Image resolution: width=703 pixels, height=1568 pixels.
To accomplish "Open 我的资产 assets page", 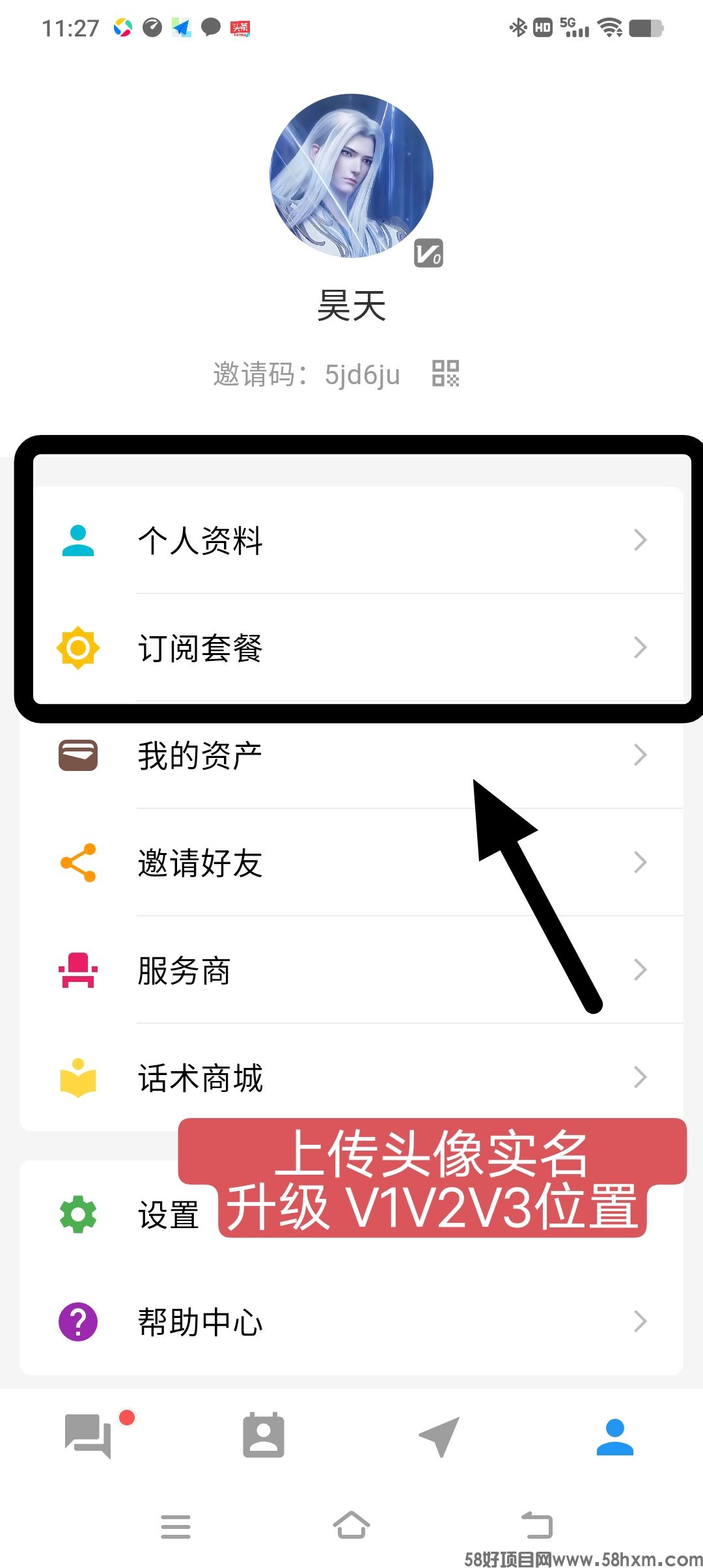I will (x=351, y=755).
